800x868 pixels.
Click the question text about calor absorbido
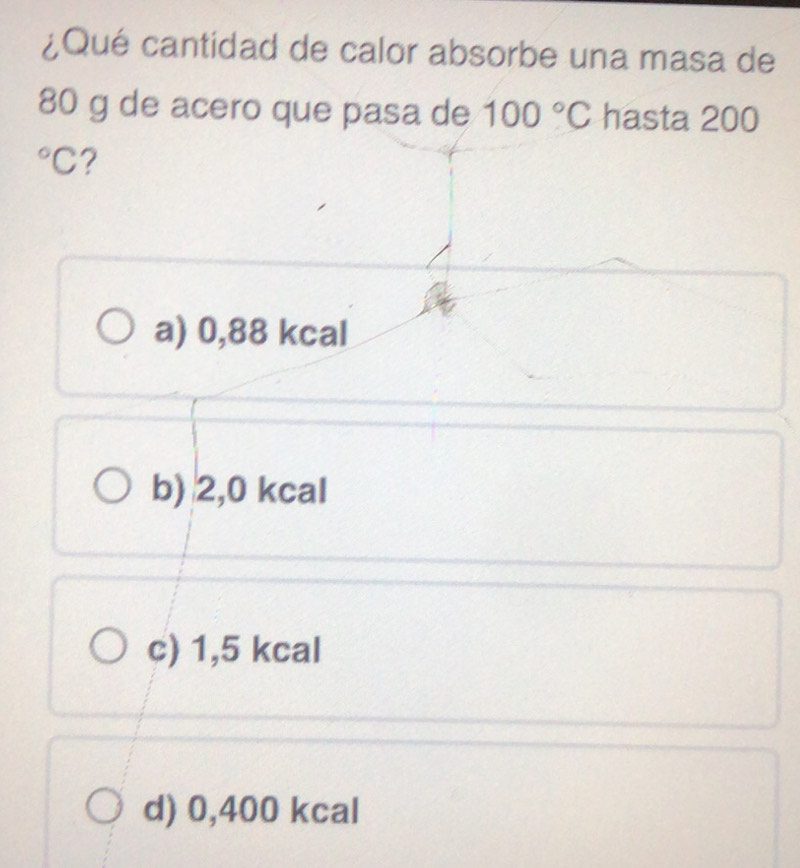point(400,100)
